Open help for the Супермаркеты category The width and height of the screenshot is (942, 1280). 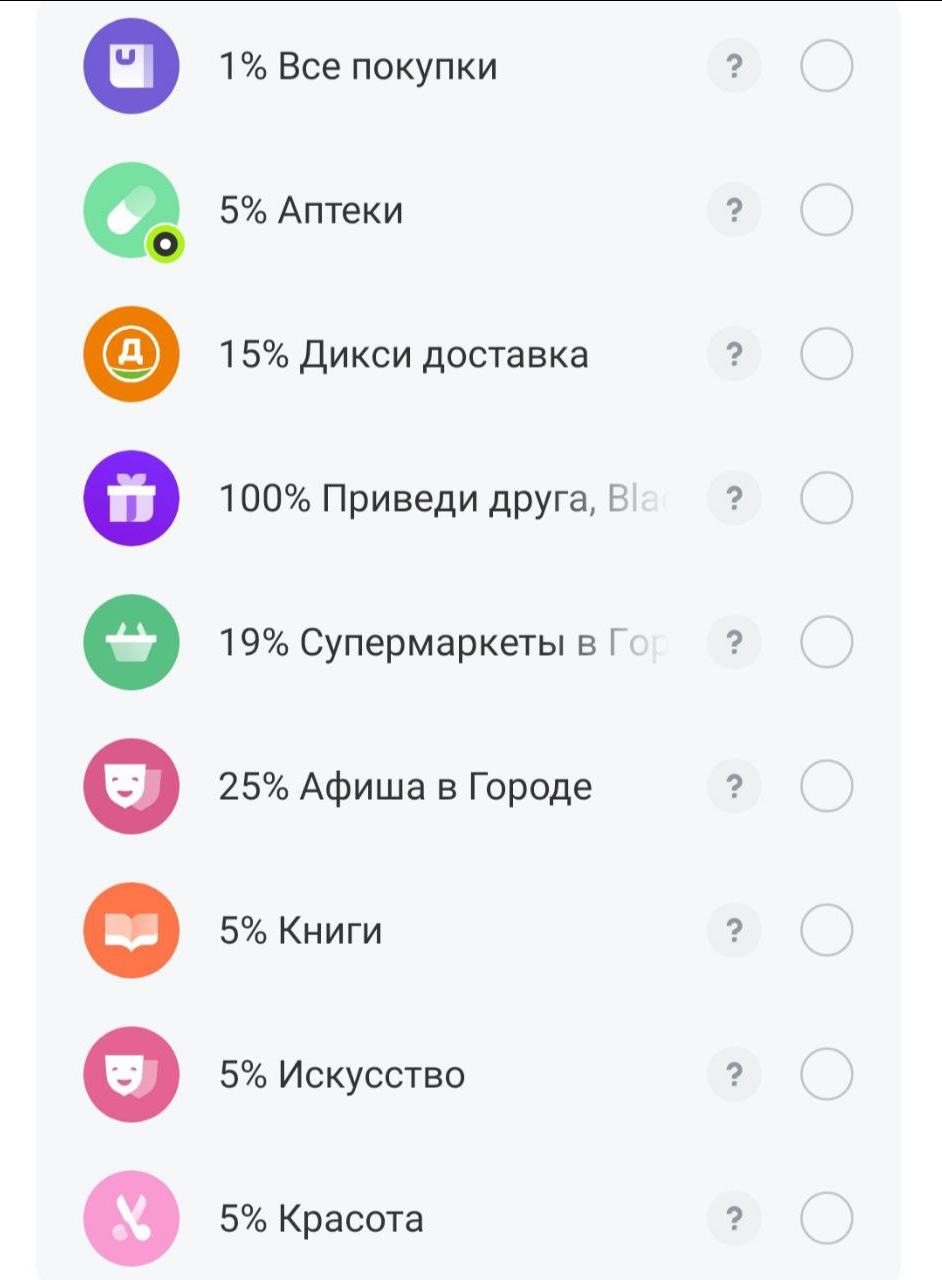[x=735, y=642]
